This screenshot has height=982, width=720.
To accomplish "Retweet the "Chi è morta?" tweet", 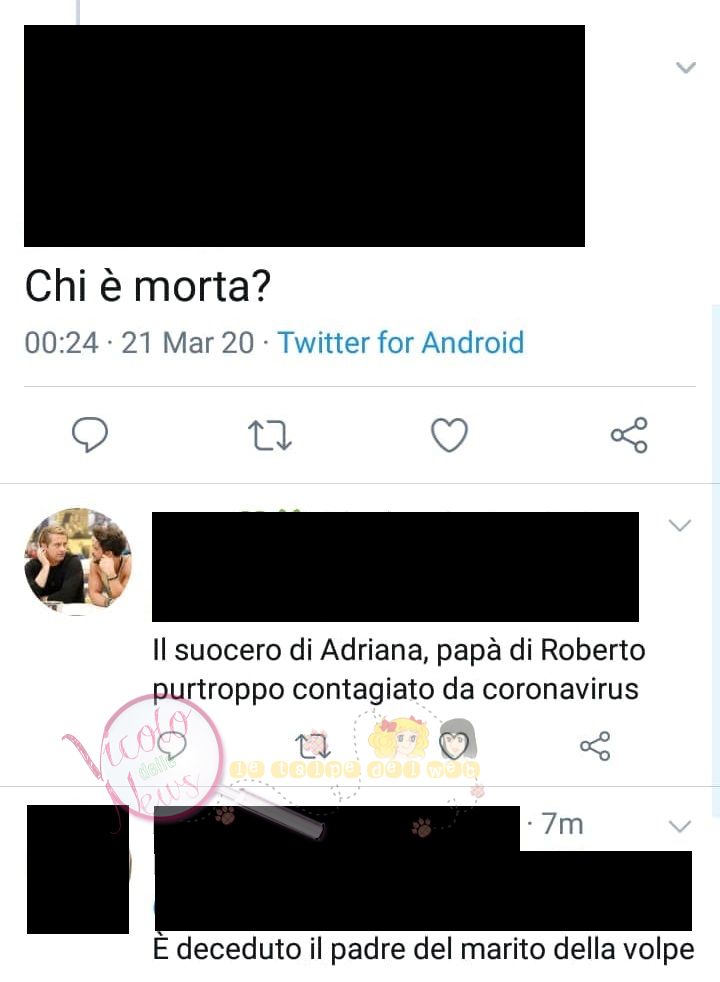I will coord(269,435).
